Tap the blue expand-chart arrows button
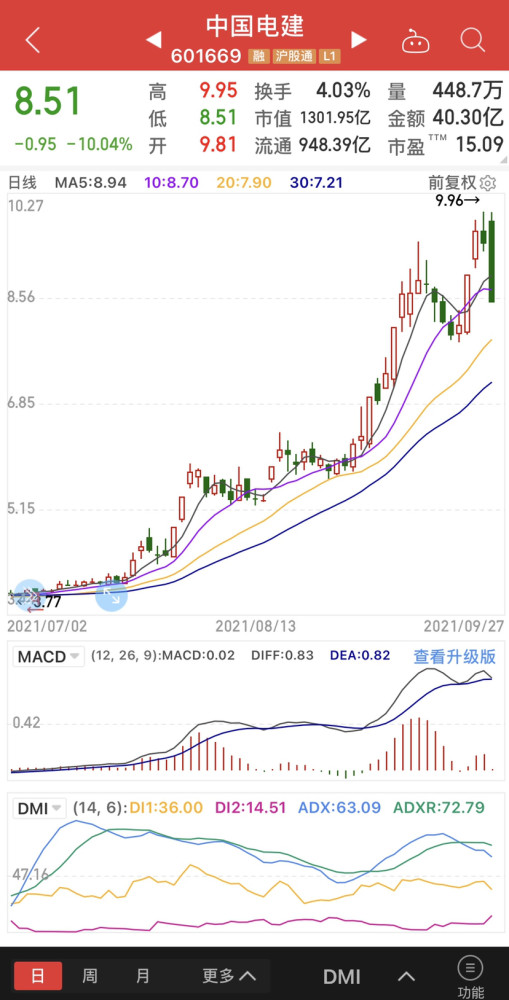The height and width of the screenshot is (1000, 509). (x=112, y=596)
